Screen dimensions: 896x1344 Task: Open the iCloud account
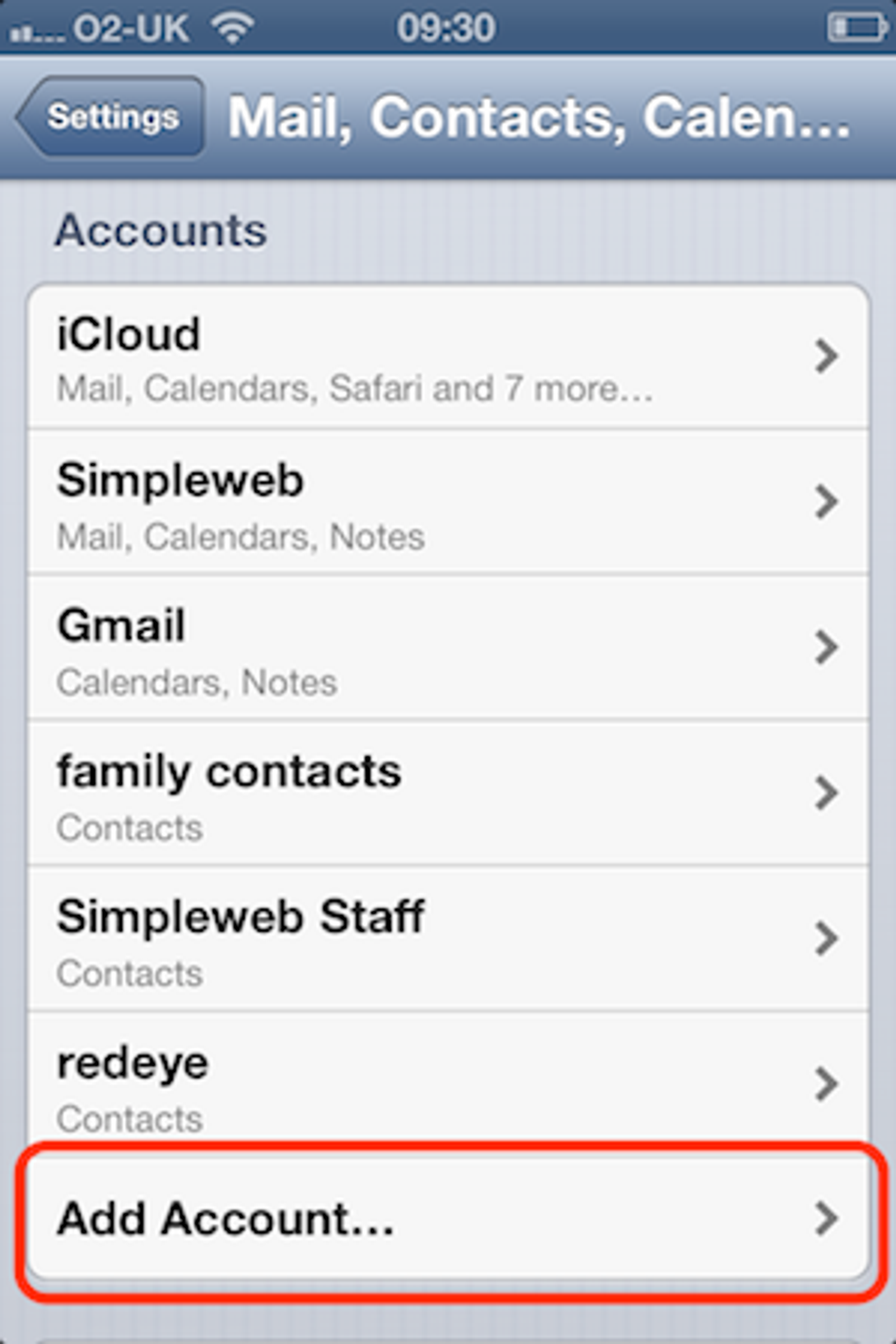(x=448, y=357)
